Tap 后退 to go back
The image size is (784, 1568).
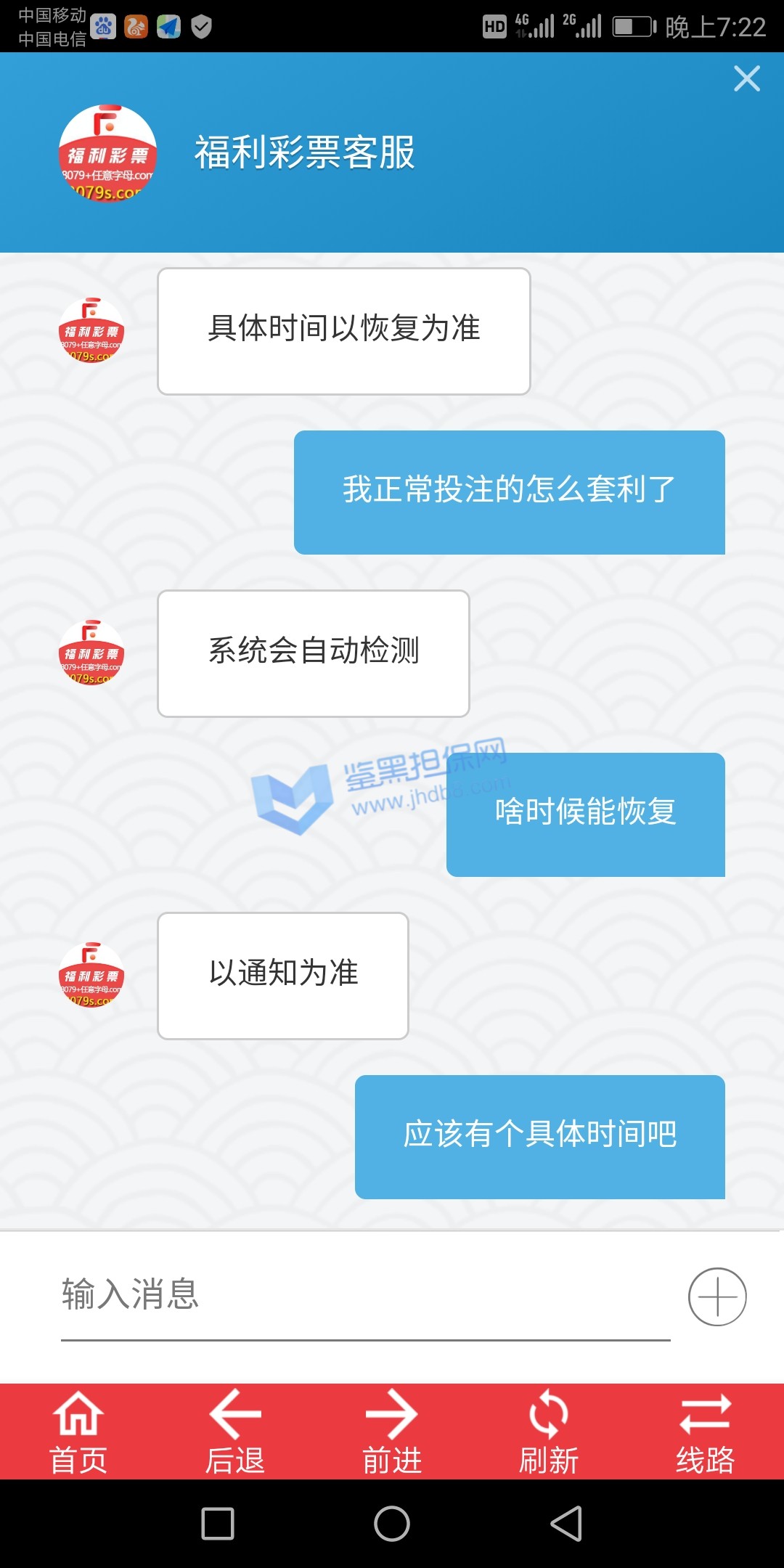tap(235, 1432)
